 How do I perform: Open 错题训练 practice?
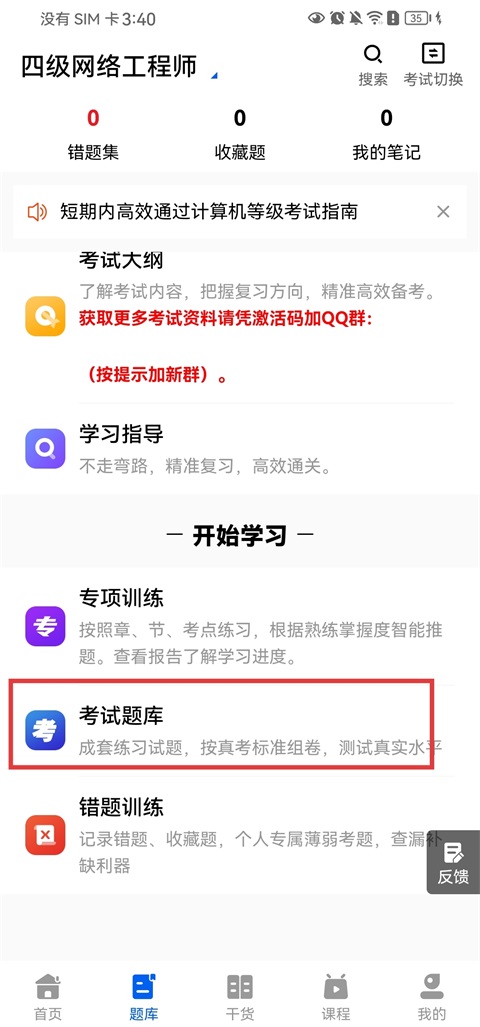click(240, 835)
